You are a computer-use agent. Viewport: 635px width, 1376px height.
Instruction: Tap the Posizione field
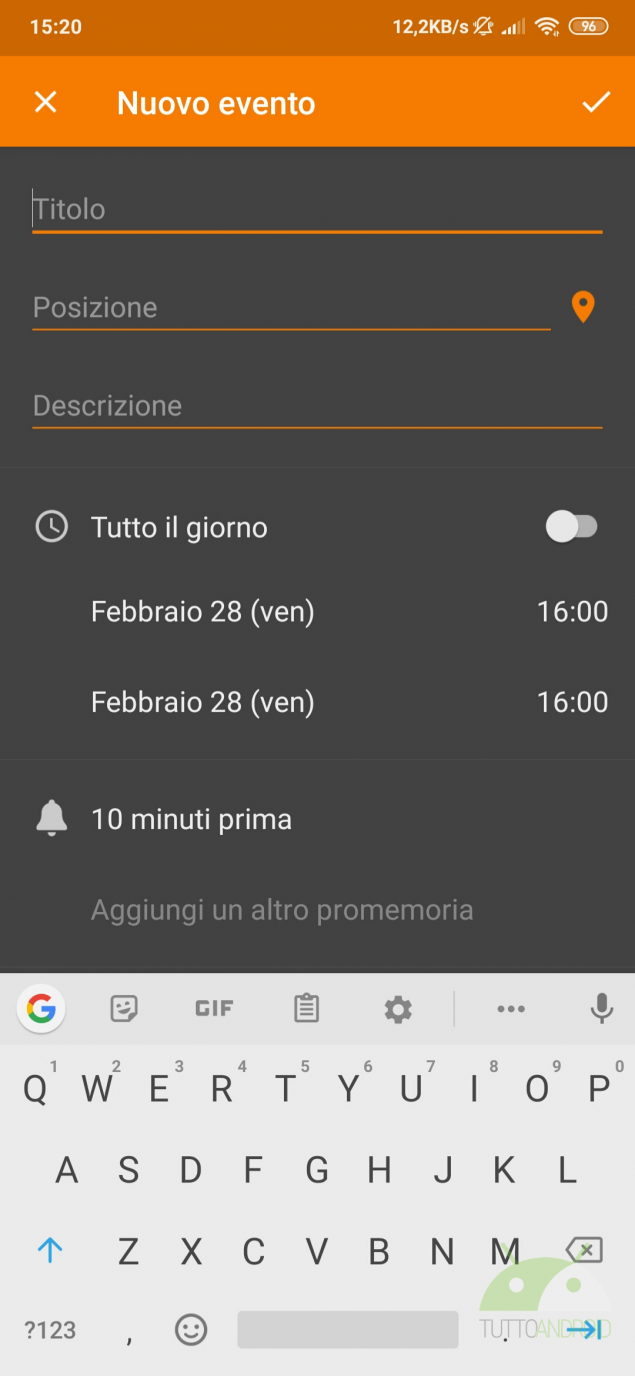pos(290,308)
